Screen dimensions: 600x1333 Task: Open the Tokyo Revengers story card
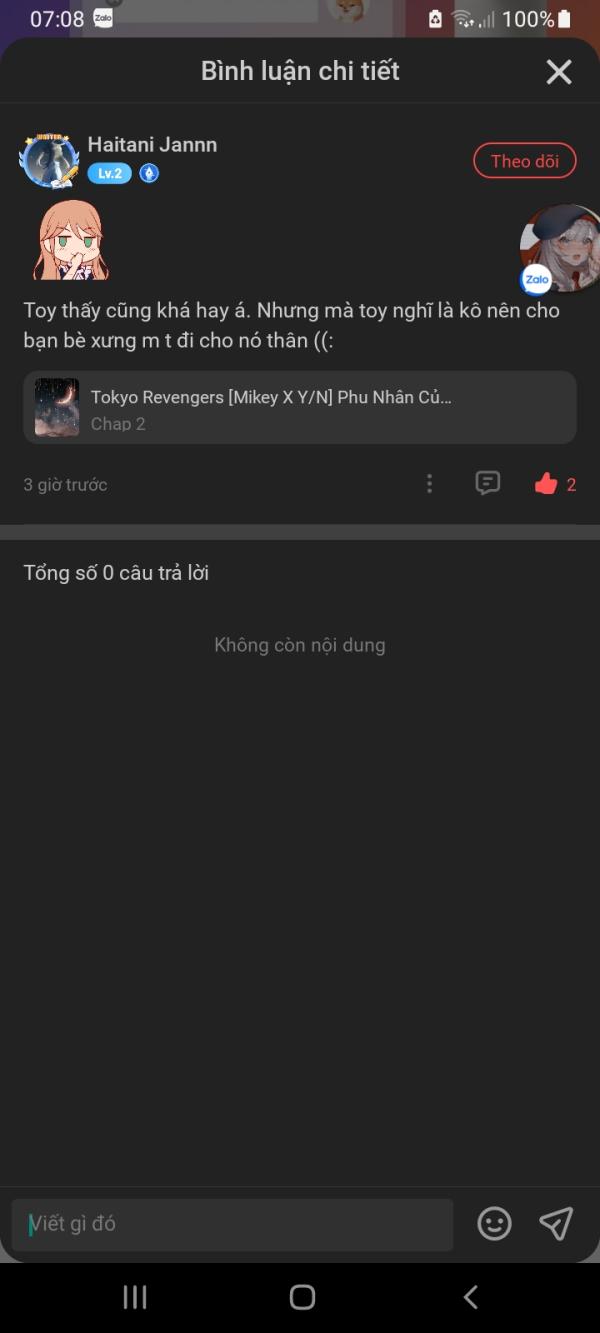[300, 408]
